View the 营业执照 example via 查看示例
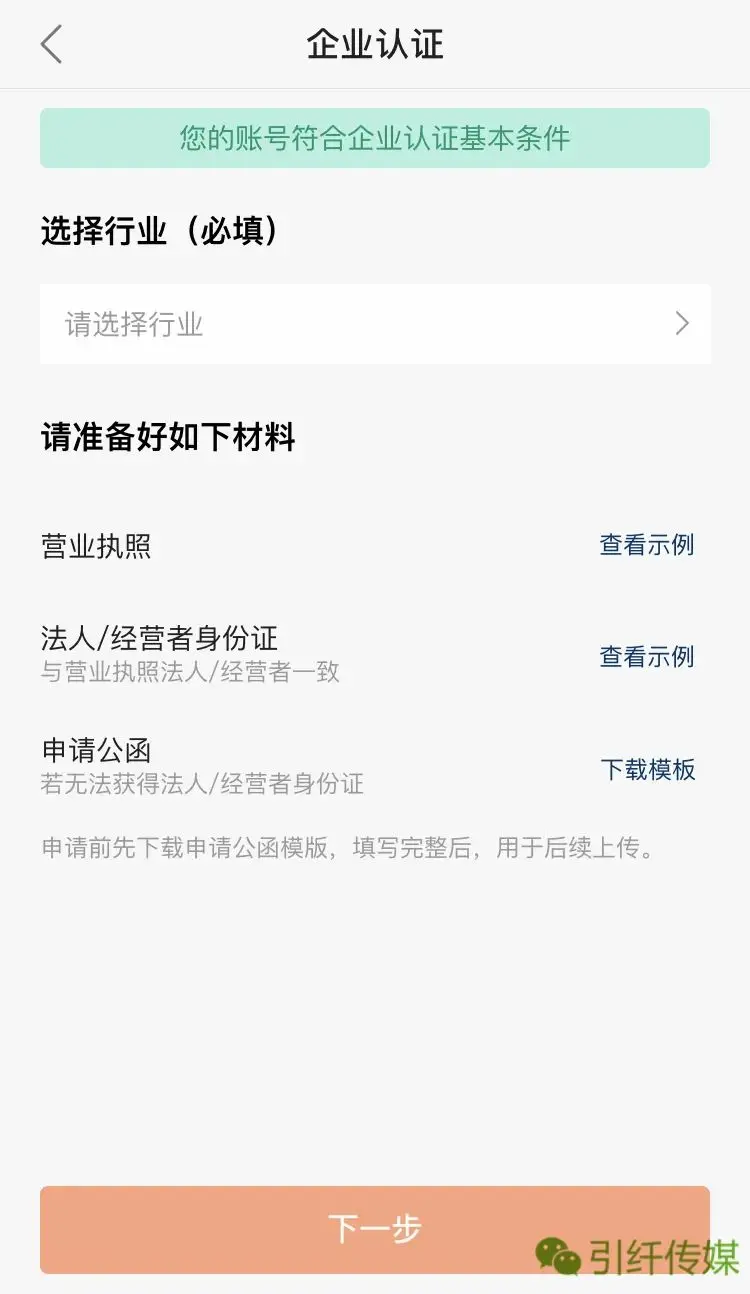Screen dimensions: 750x1294 pos(646,545)
